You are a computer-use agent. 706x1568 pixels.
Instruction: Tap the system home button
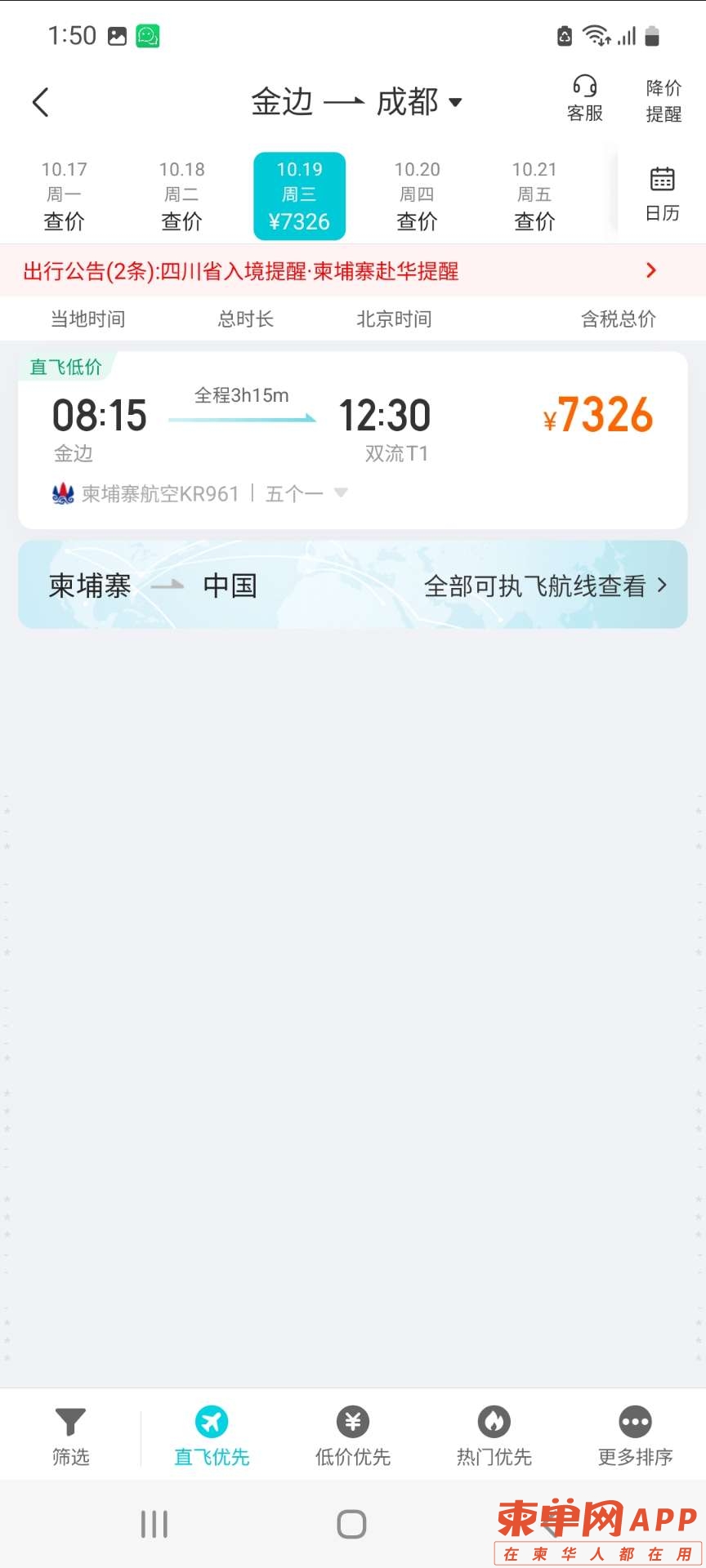click(351, 1524)
